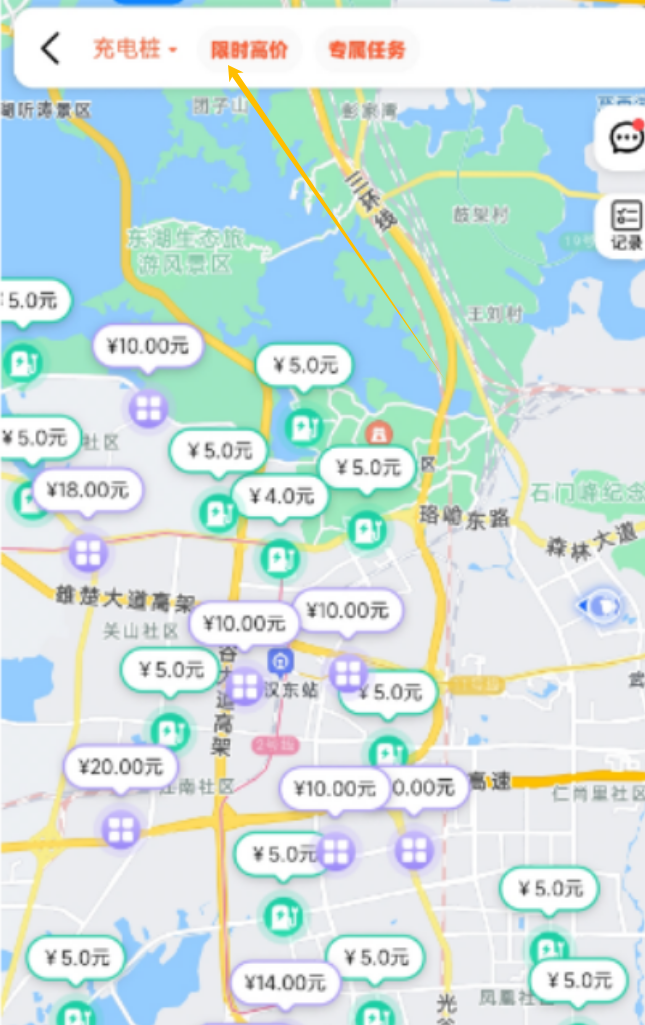Viewport: 645px width, 1025px height.
Task: Open the chat messages icon
Action: pos(626,138)
